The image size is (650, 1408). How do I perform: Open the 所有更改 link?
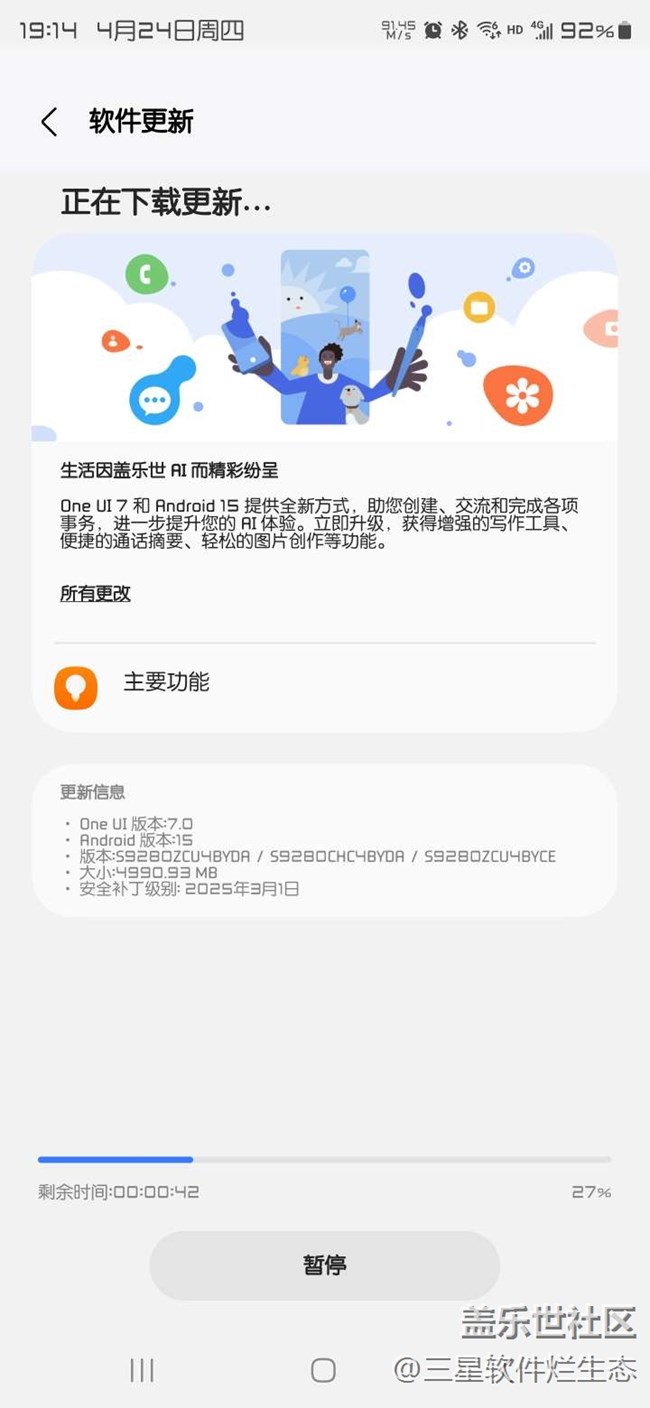click(x=95, y=594)
